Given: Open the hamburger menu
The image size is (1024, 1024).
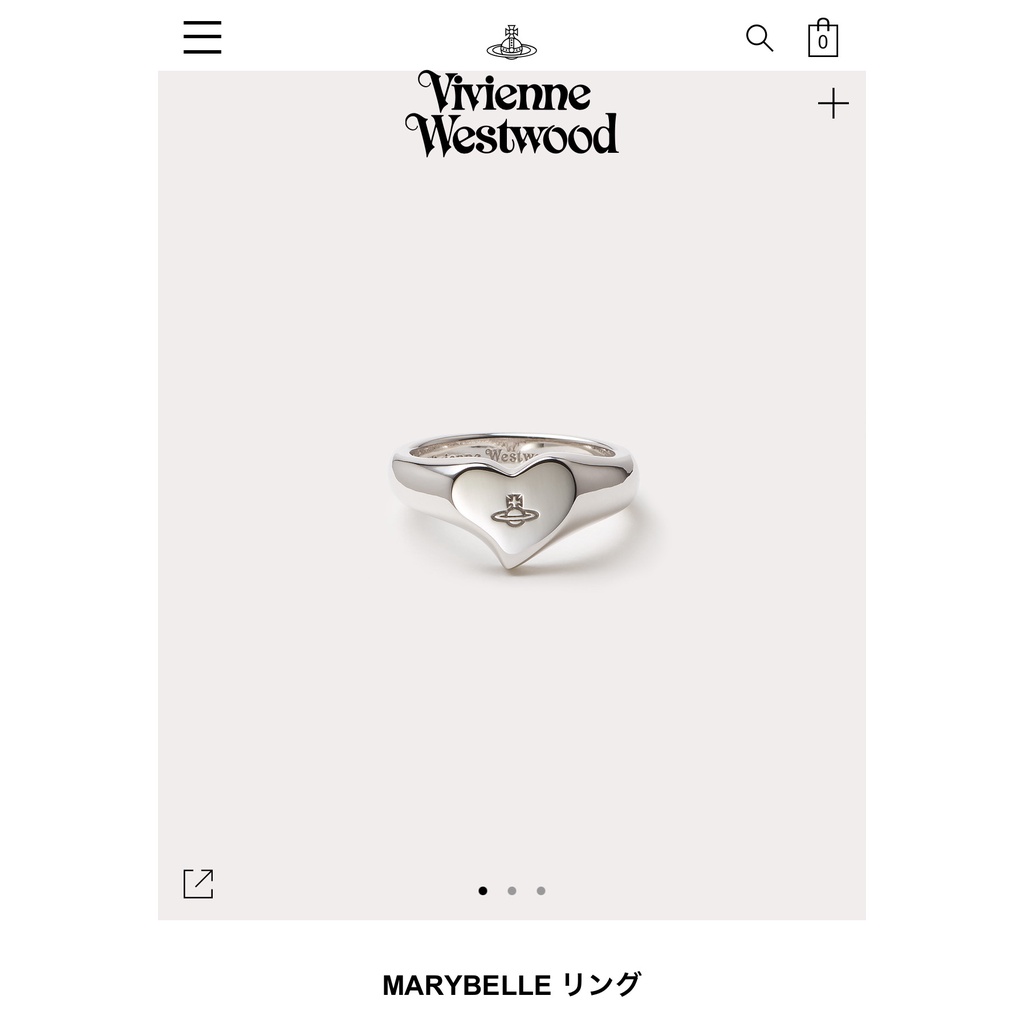Looking at the screenshot, I should point(202,37).
